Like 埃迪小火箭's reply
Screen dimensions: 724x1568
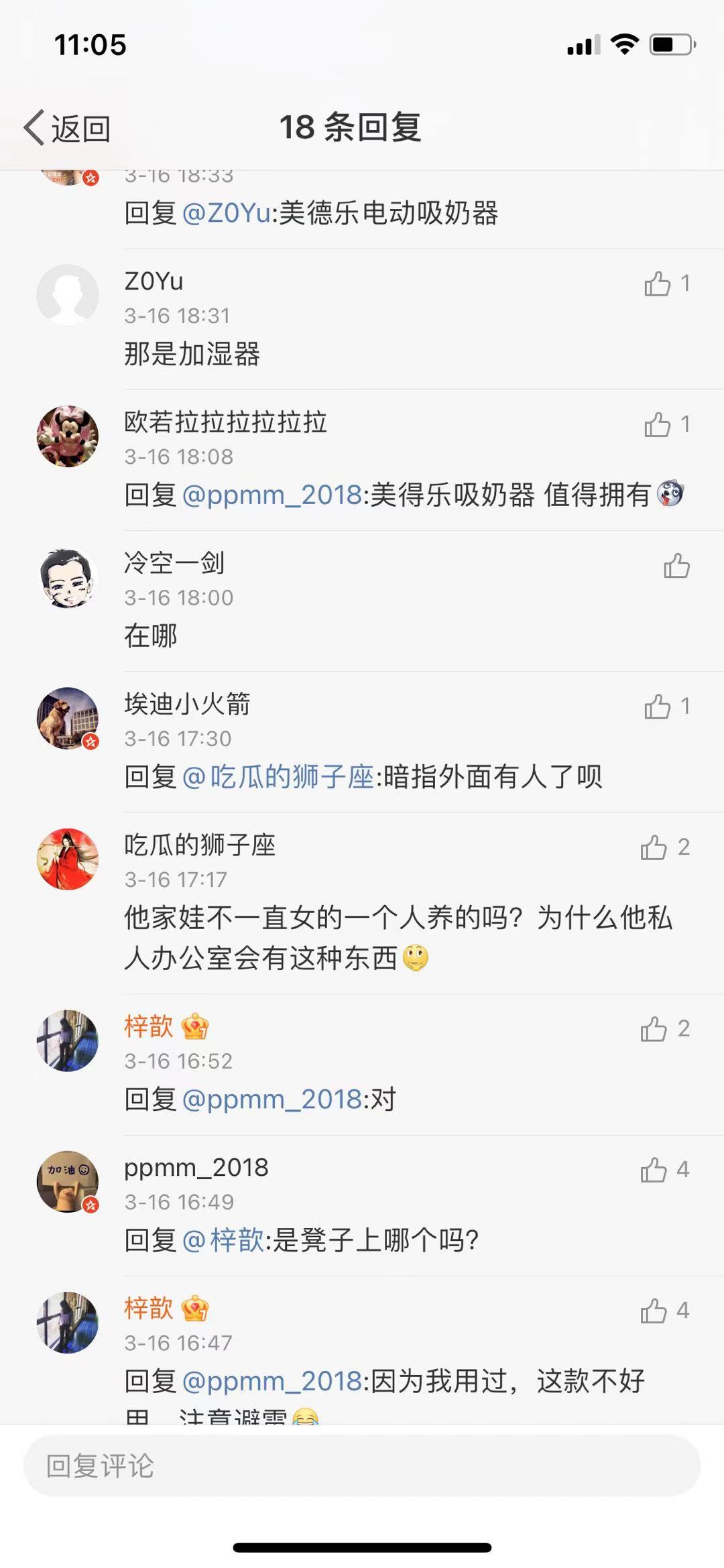pyautogui.click(x=658, y=707)
